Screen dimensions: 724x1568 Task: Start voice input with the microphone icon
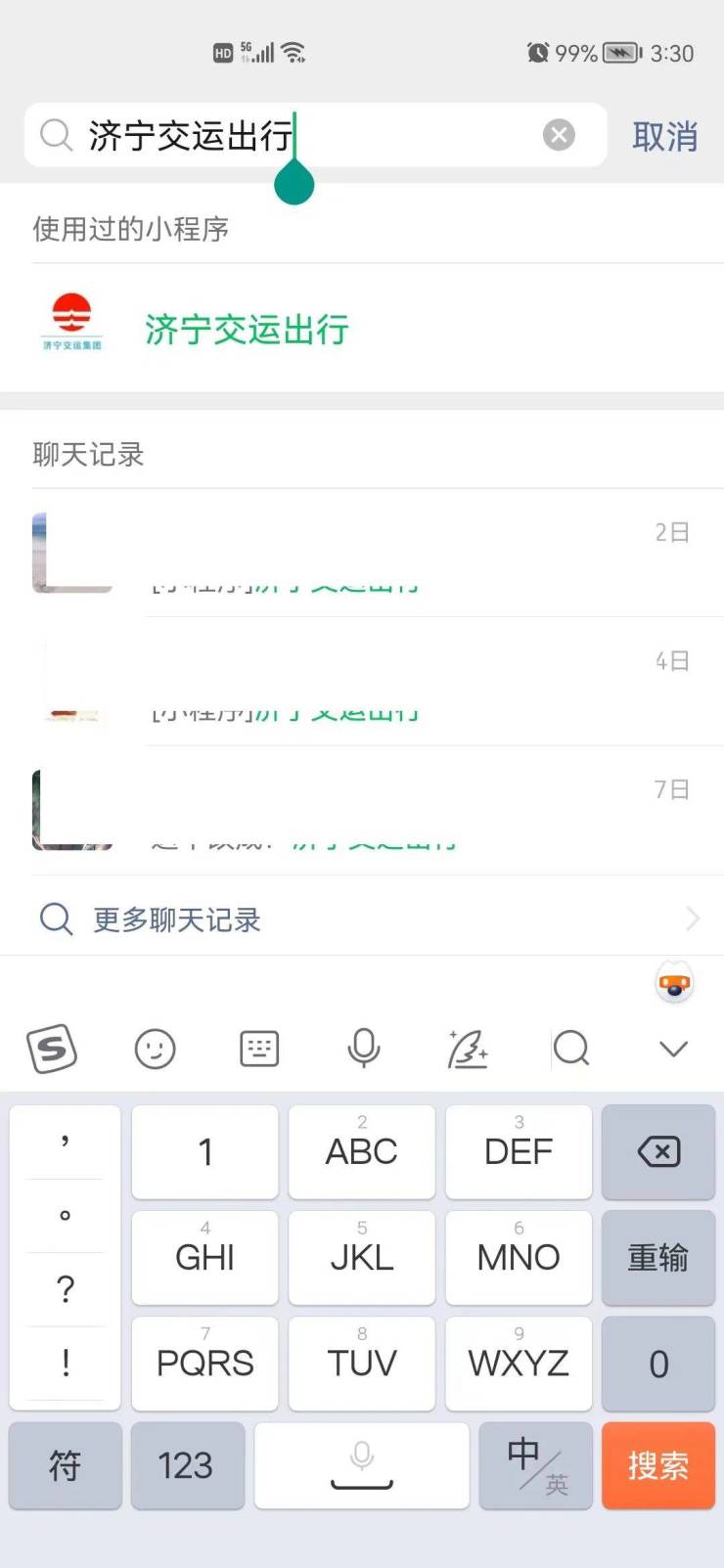coord(363,1050)
